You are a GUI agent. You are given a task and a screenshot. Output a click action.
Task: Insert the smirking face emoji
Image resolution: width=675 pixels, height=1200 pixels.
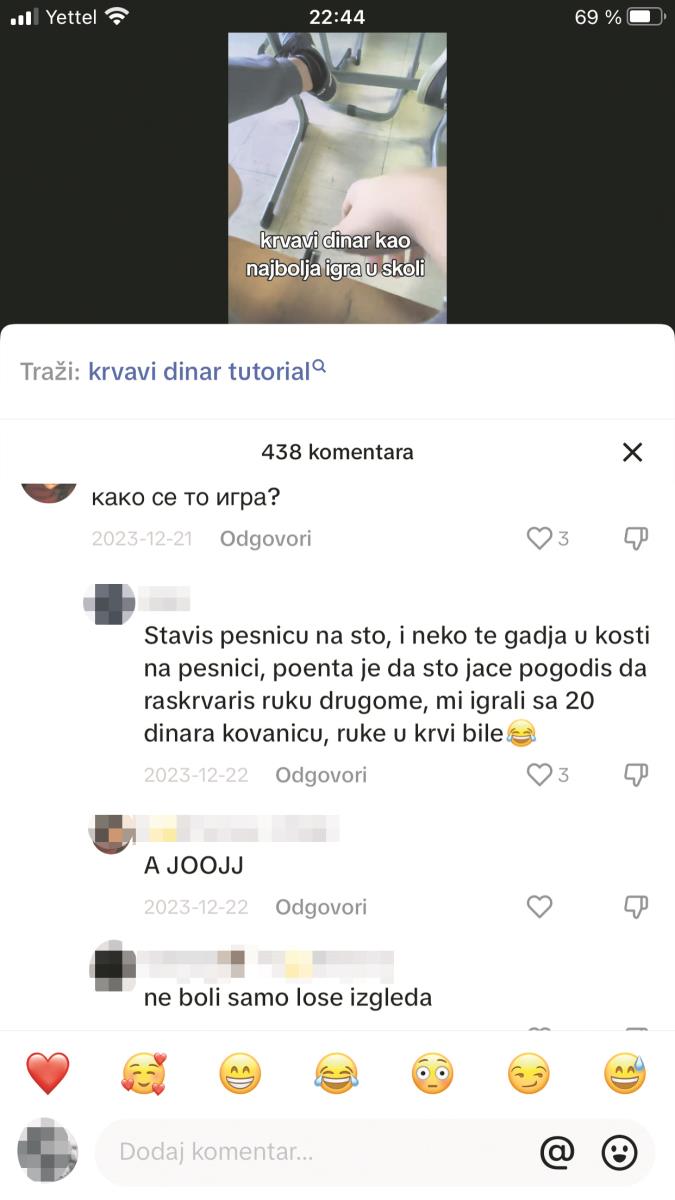tap(529, 1074)
